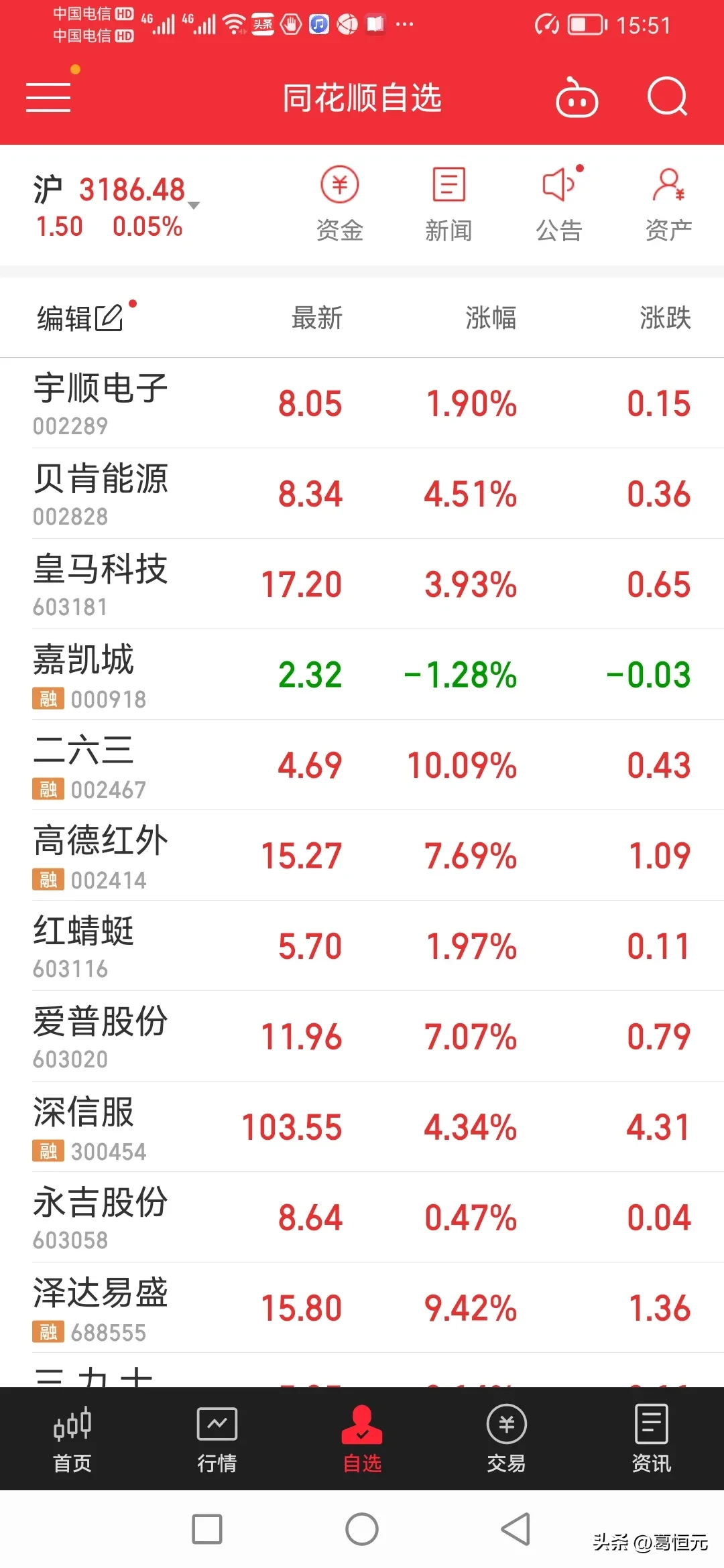The image size is (724, 1568).
Task: Switch to the 行情 market tab
Action: (217, 1439)
